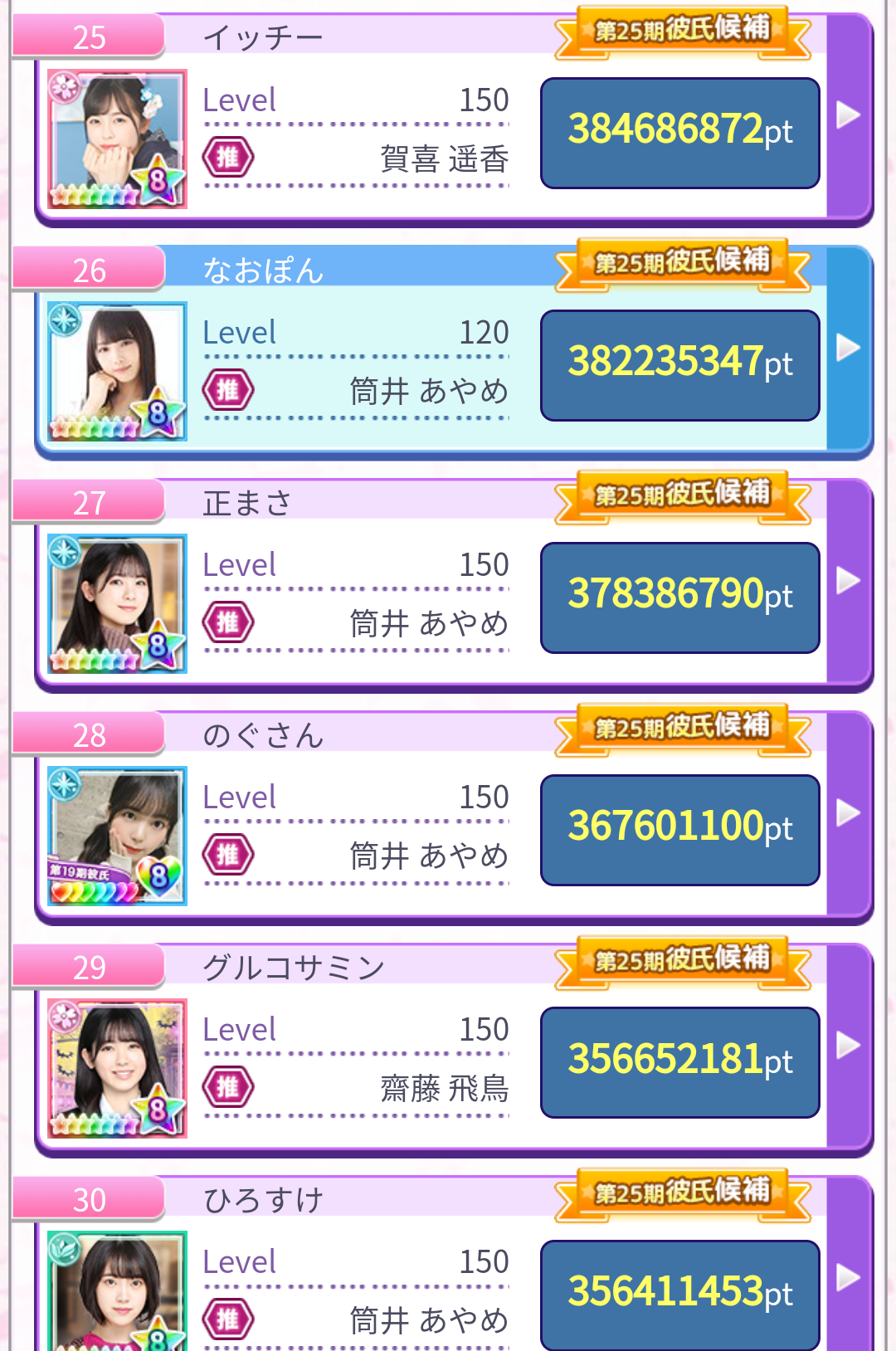Tap 正まさ's card portrait
Image resolution: width=896 pixels, height=1351 pixels.
tap(117, 603)
